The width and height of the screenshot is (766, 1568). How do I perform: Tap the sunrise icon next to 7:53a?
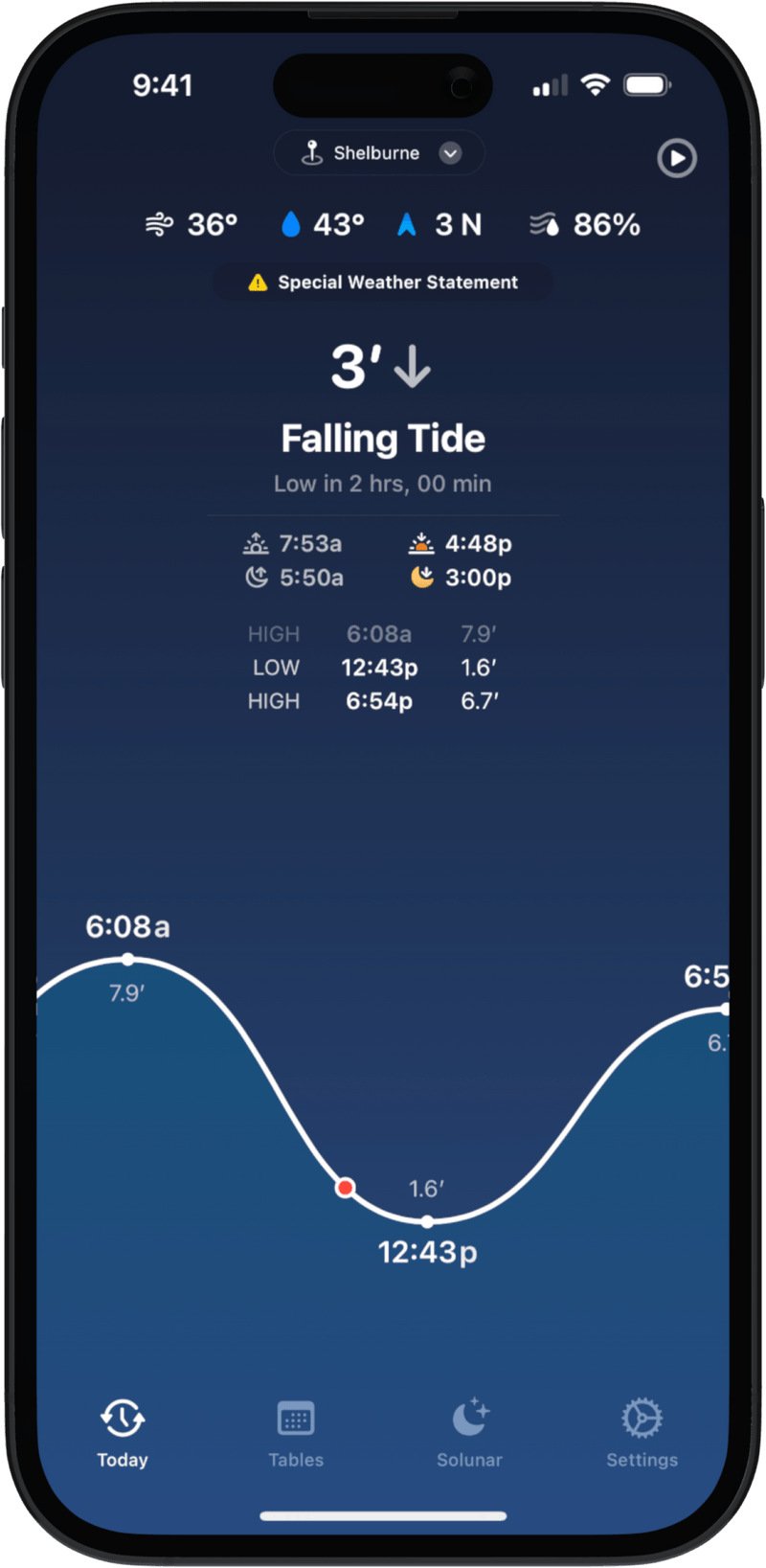(255, 542)
